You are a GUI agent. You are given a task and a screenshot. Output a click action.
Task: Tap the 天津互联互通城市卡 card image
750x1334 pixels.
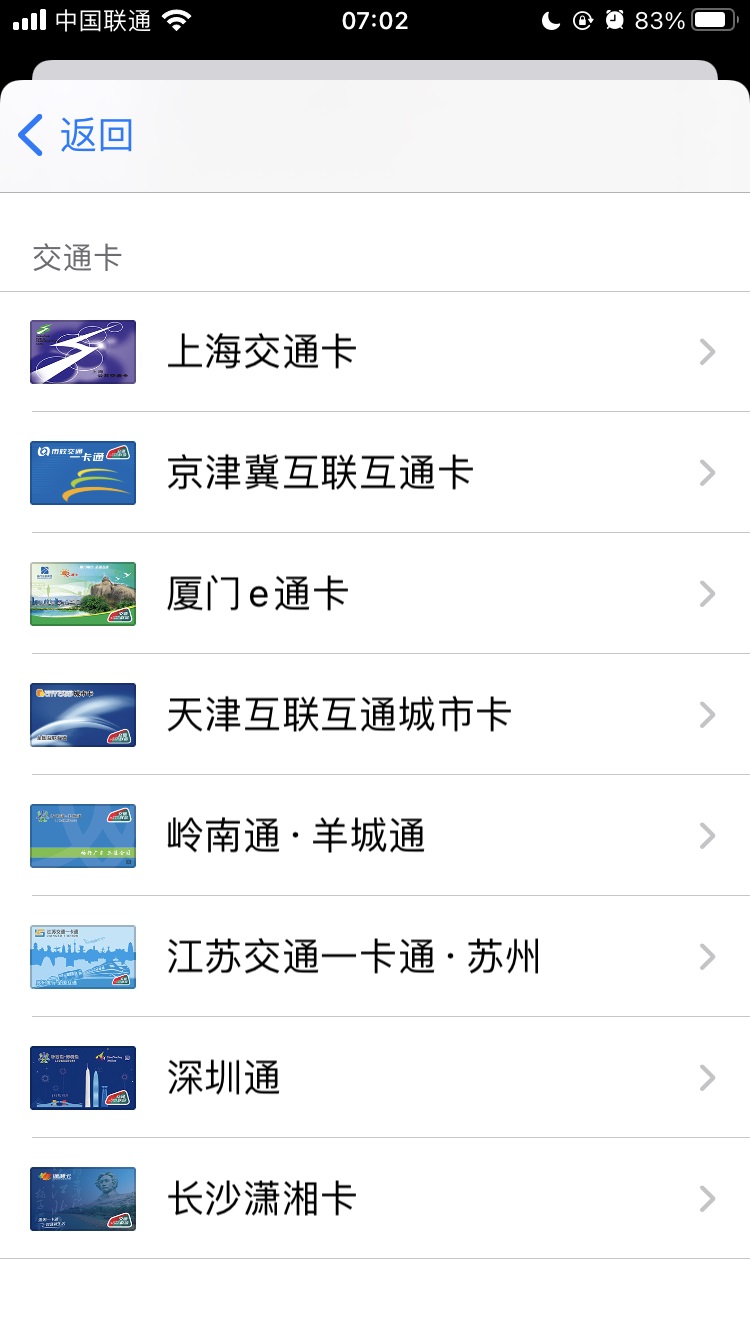pyautogui.click(x=83, y=714)
